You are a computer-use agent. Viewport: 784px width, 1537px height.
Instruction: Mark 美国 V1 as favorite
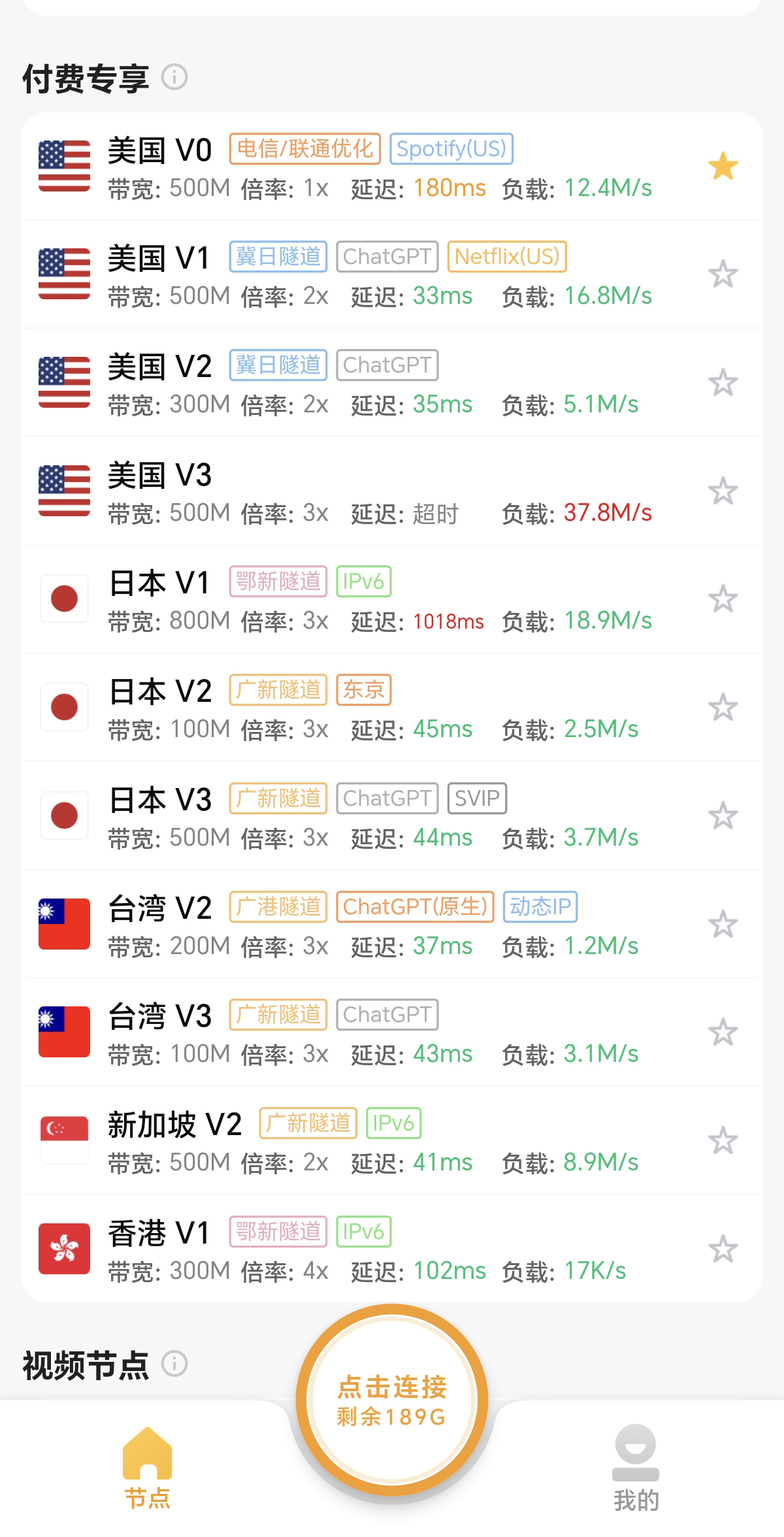coord(723,274)
